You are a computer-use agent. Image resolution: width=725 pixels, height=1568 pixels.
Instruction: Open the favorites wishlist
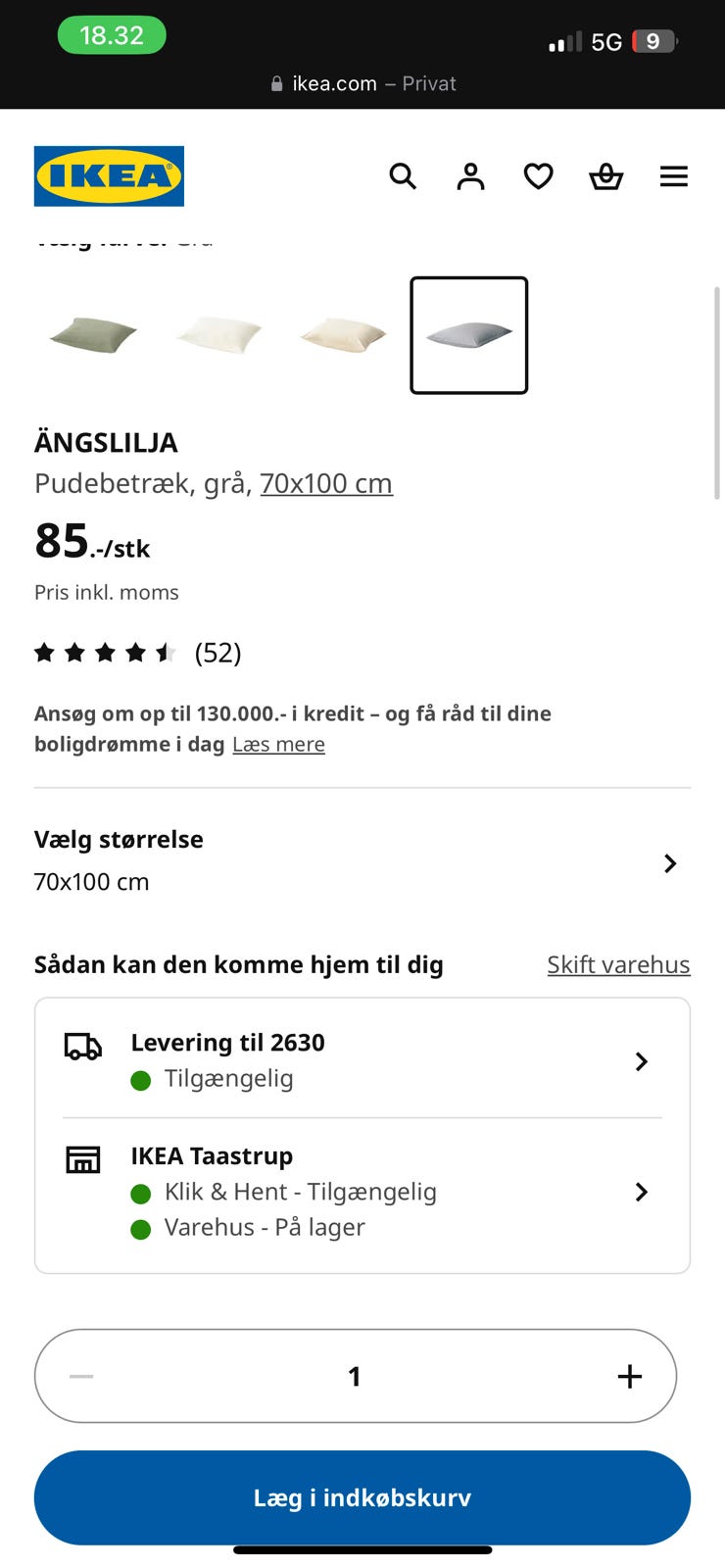(538, 176)
